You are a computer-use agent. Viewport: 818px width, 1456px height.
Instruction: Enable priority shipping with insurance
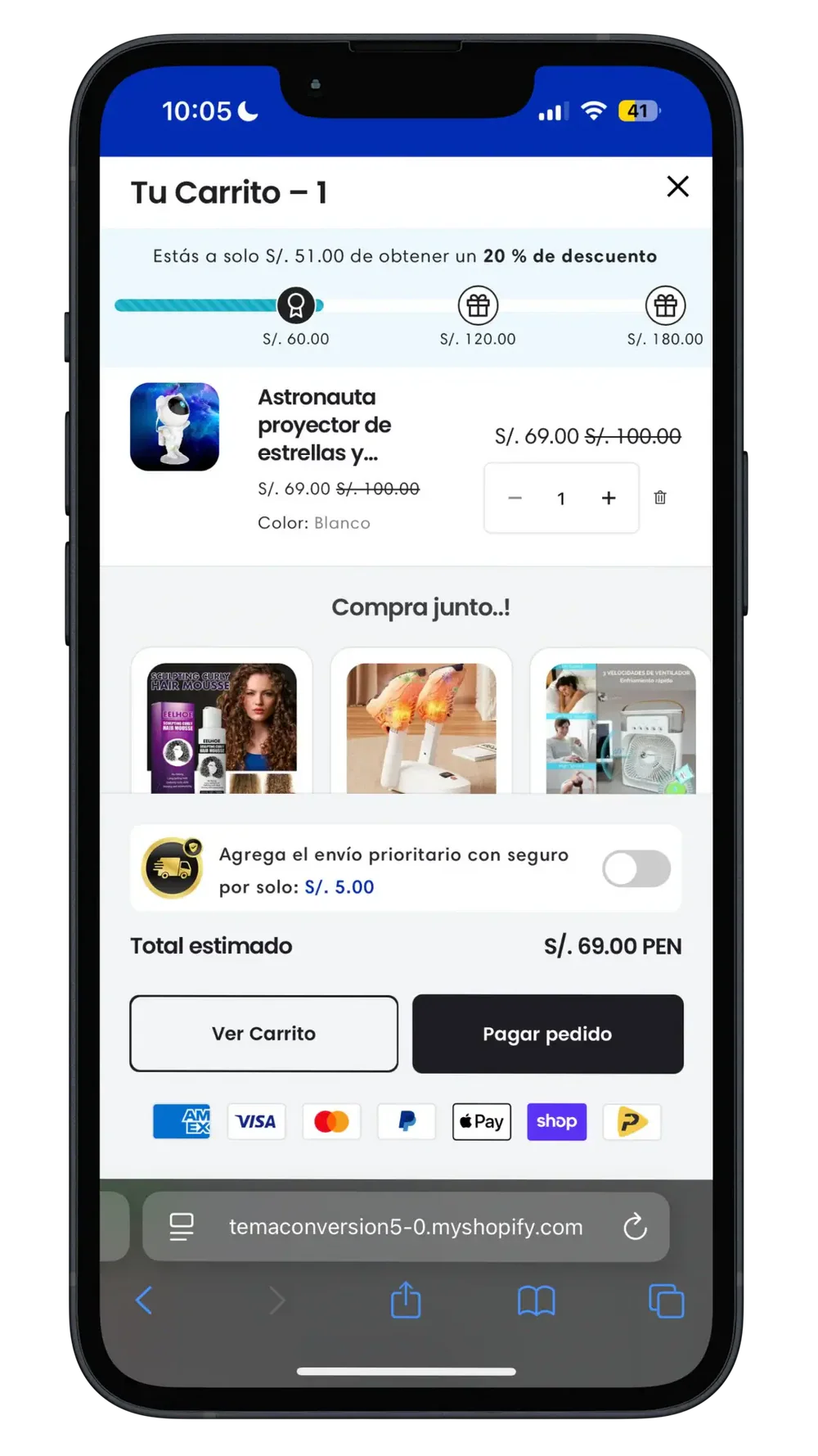pos(636,868)
